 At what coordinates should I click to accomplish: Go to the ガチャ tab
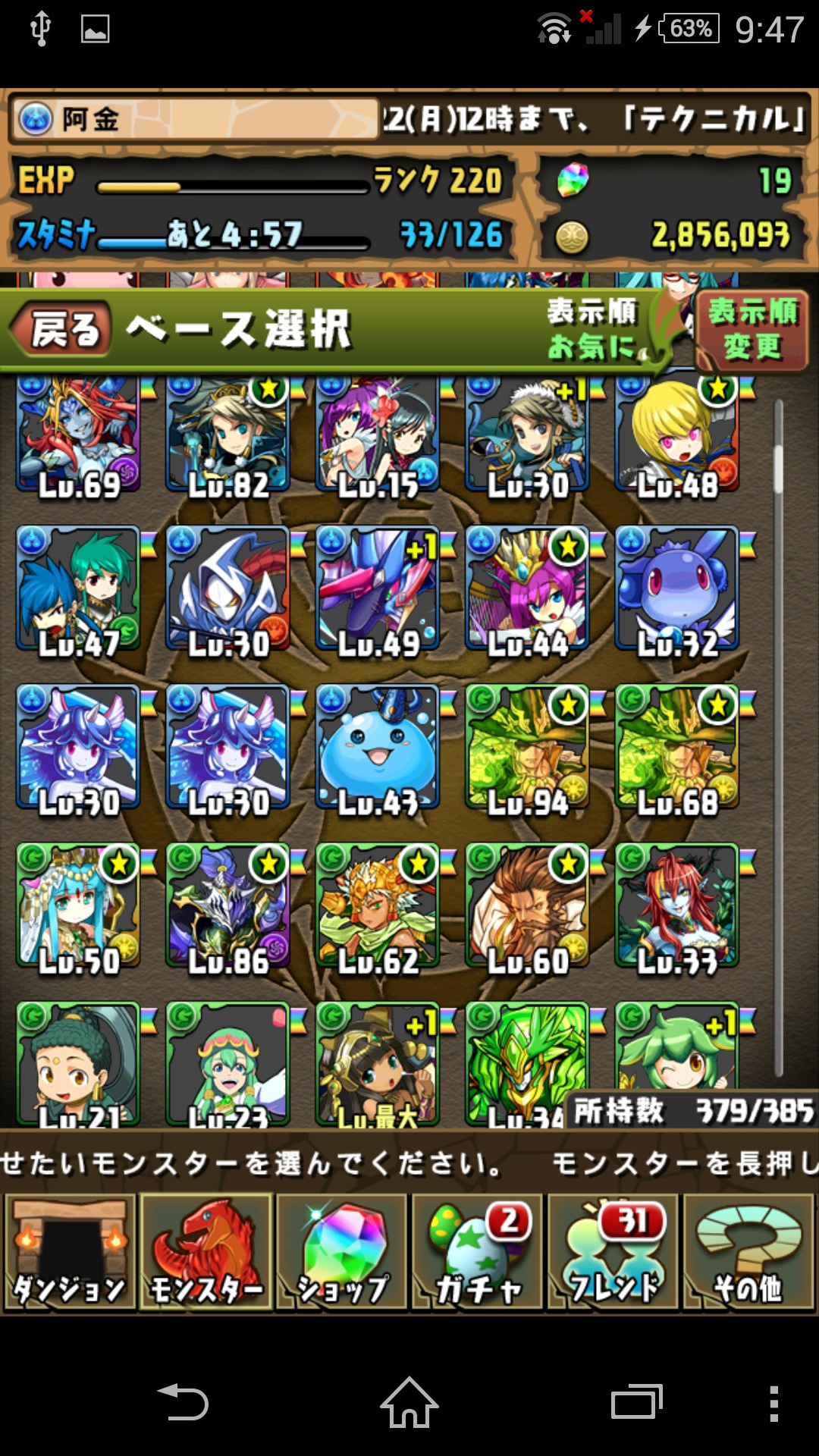pyautogui.click(x=478, y=1253)
